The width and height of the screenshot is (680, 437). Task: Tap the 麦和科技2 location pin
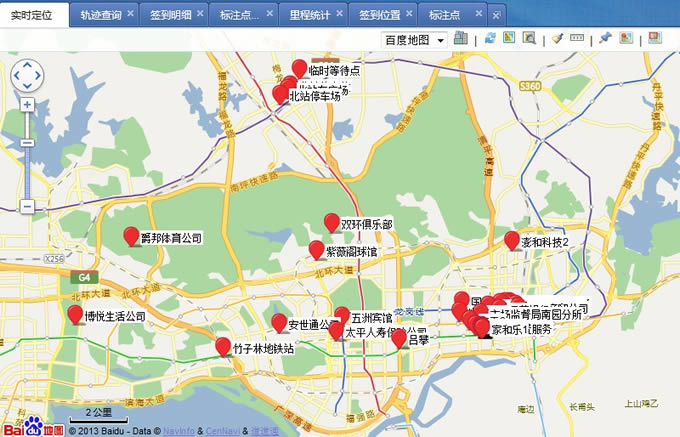tap(512, 240)
